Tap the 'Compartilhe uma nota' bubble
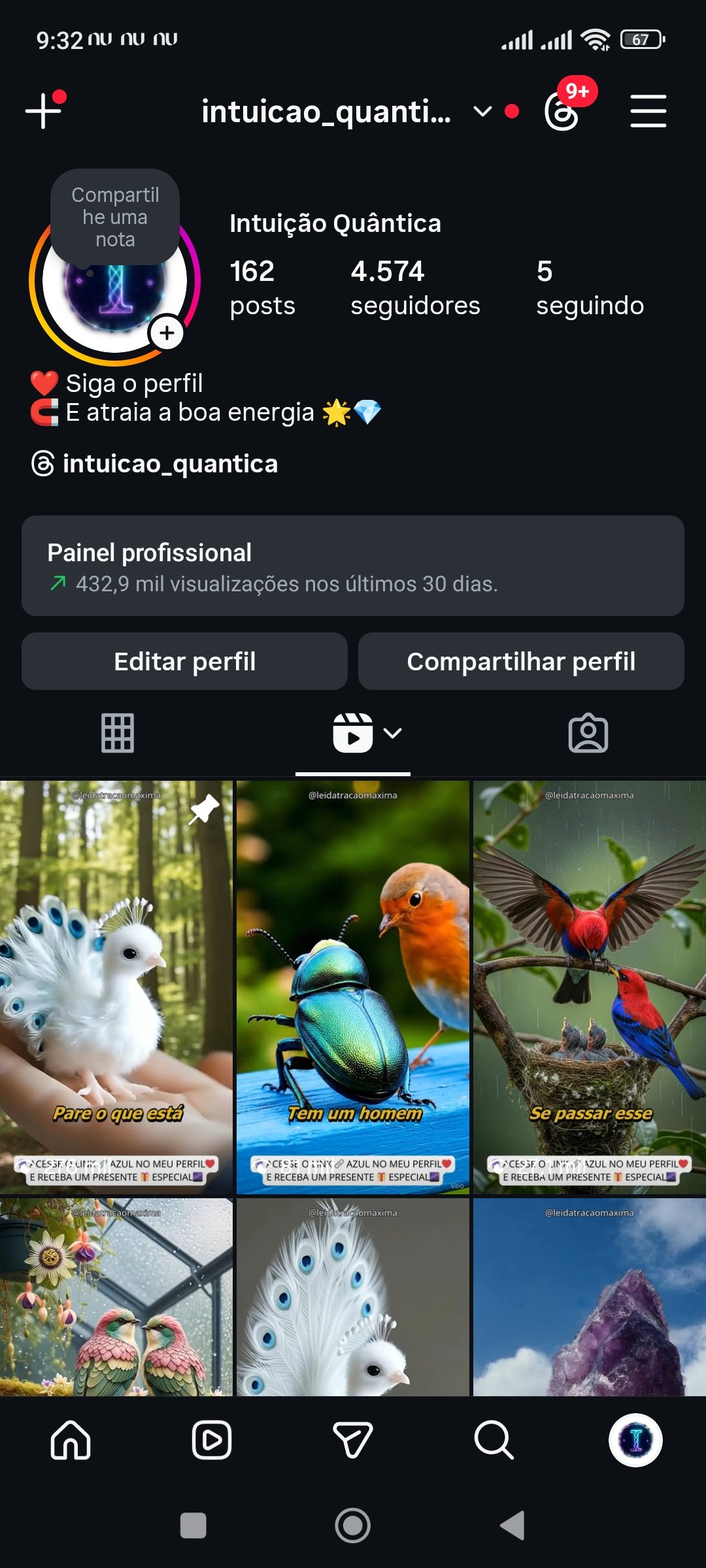Viewport: 706px width, 1568px height. click(115, 217)
